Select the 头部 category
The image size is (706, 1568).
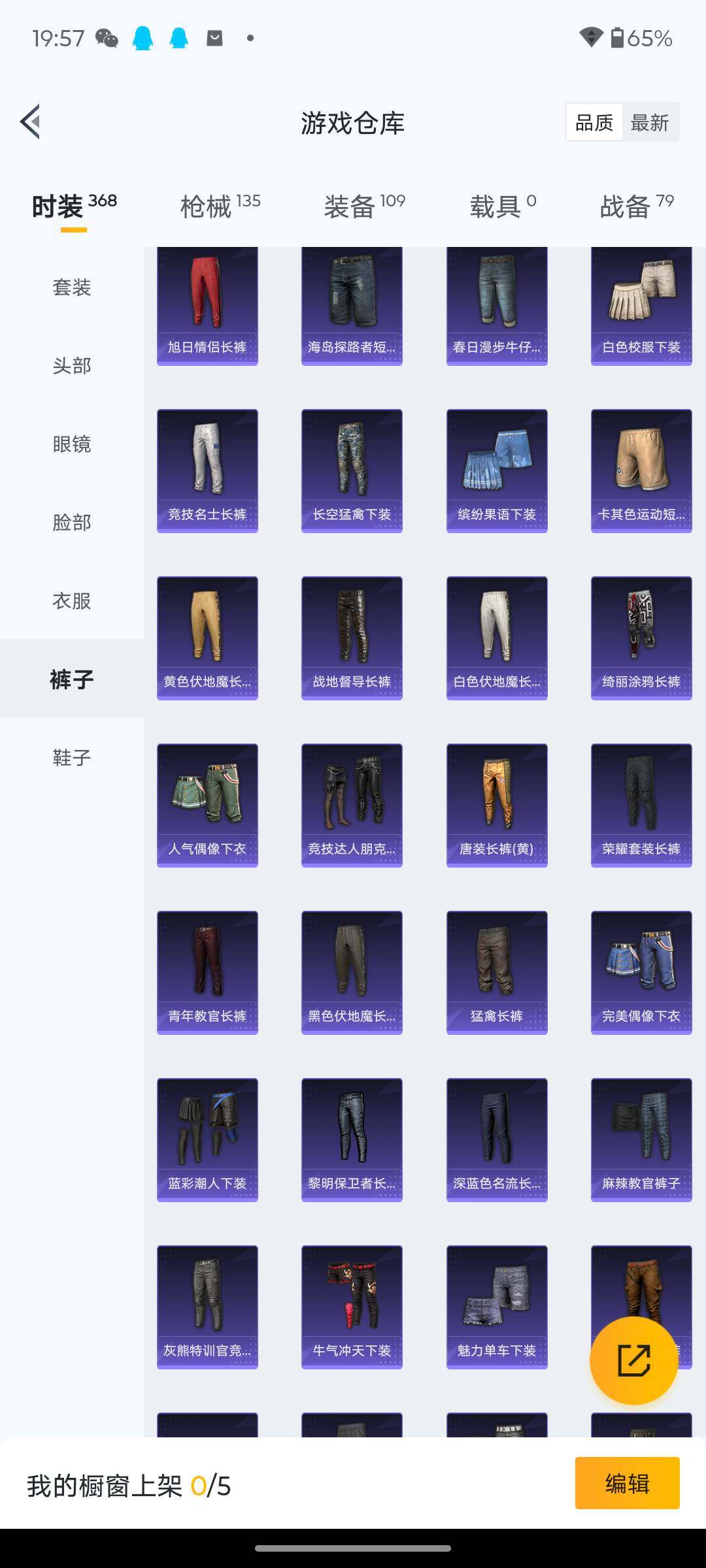pyautogui.click(x=72, y=365)
